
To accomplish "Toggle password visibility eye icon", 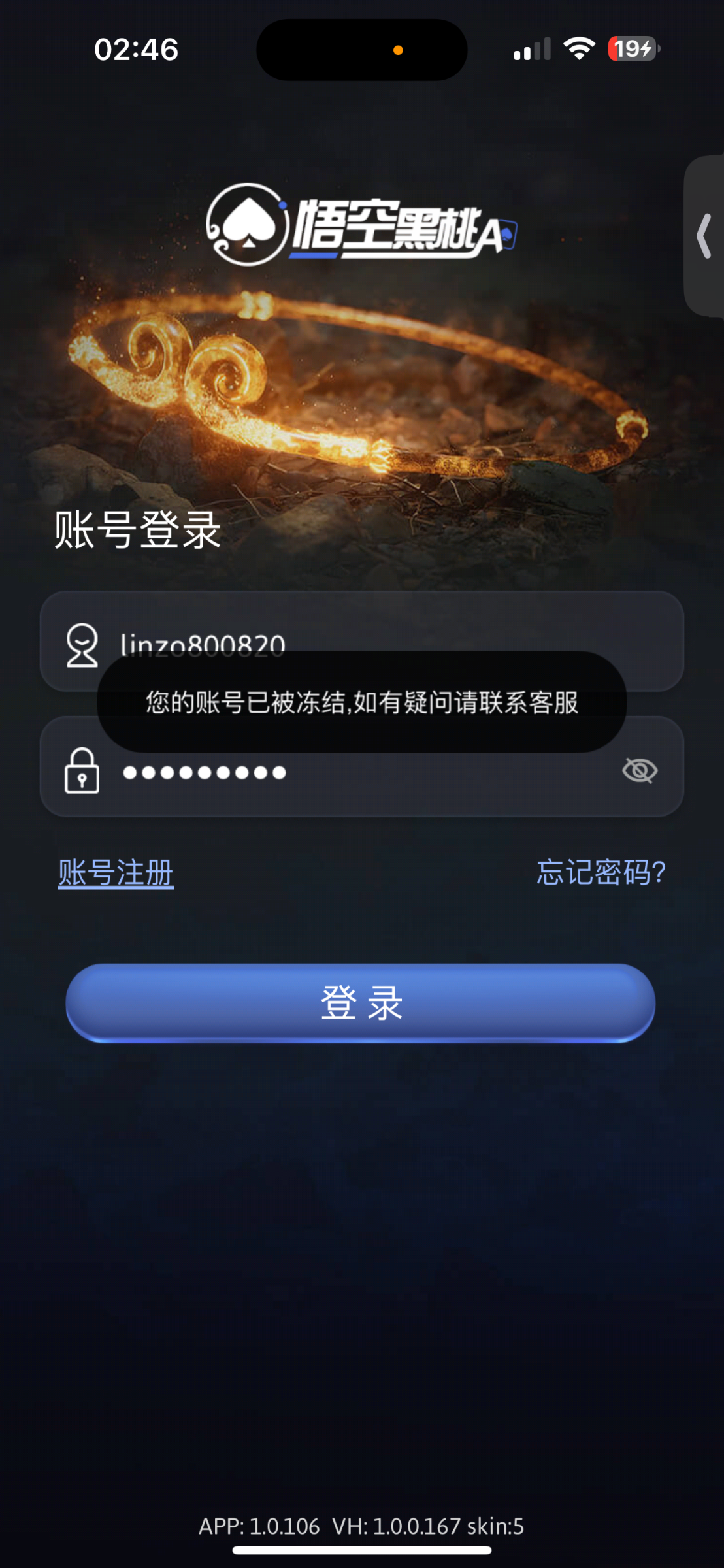I will click(x=640, y=771).
